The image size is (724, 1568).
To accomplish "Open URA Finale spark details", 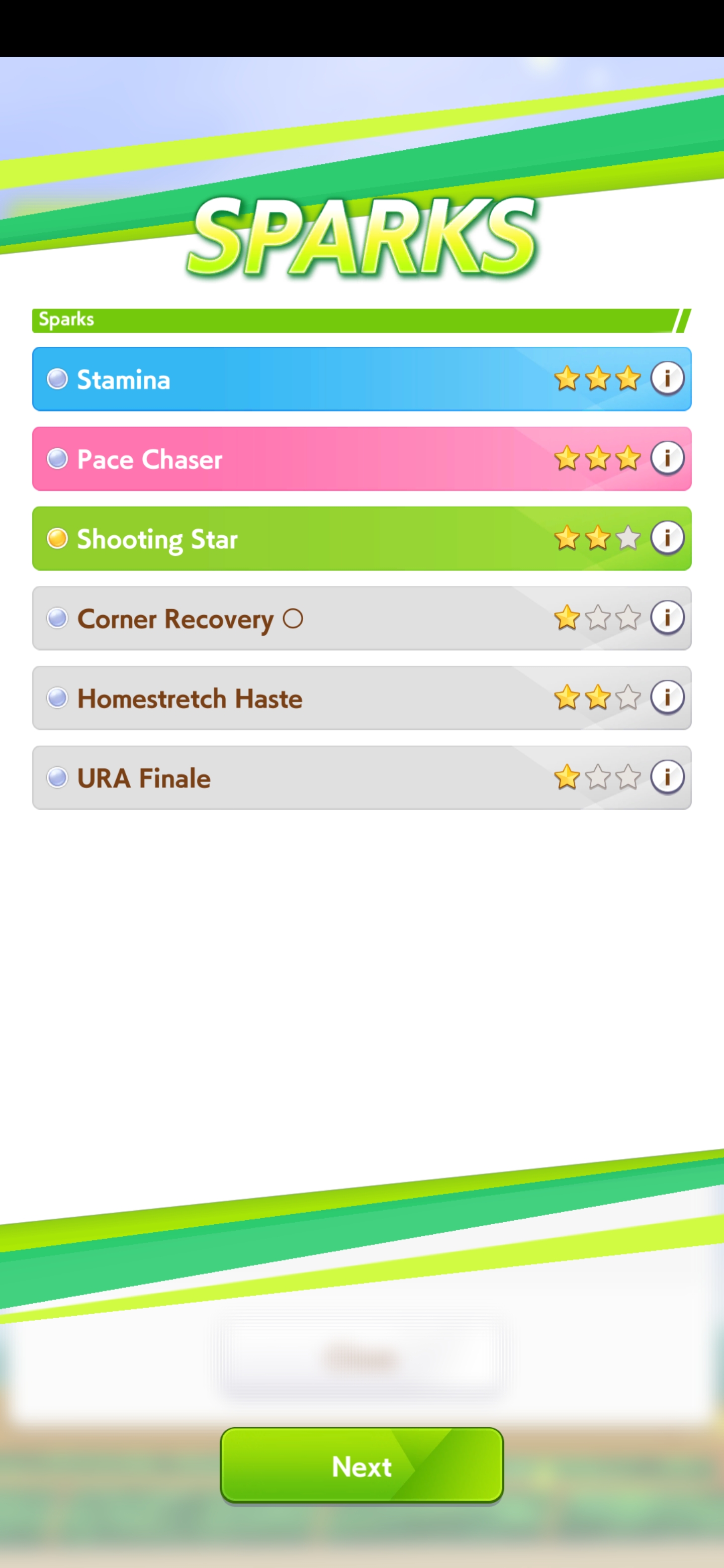I will (x=667, y=777).
